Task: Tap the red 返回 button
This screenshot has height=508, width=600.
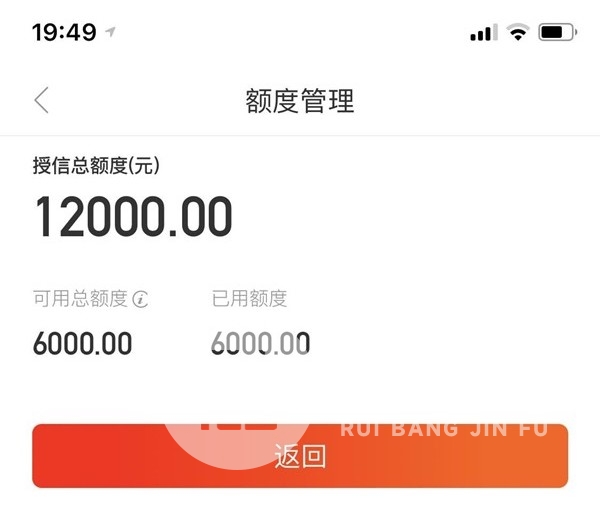Action: click(x=300, y=457)
